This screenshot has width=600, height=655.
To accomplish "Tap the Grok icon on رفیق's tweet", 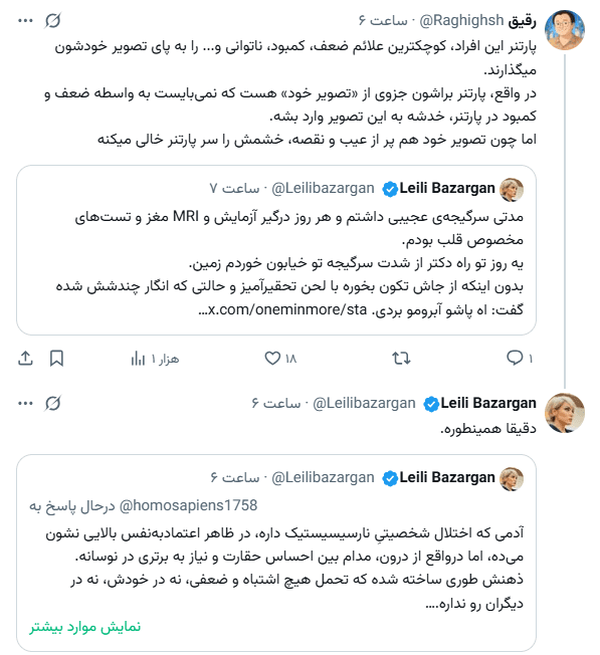I will [57, 20].
